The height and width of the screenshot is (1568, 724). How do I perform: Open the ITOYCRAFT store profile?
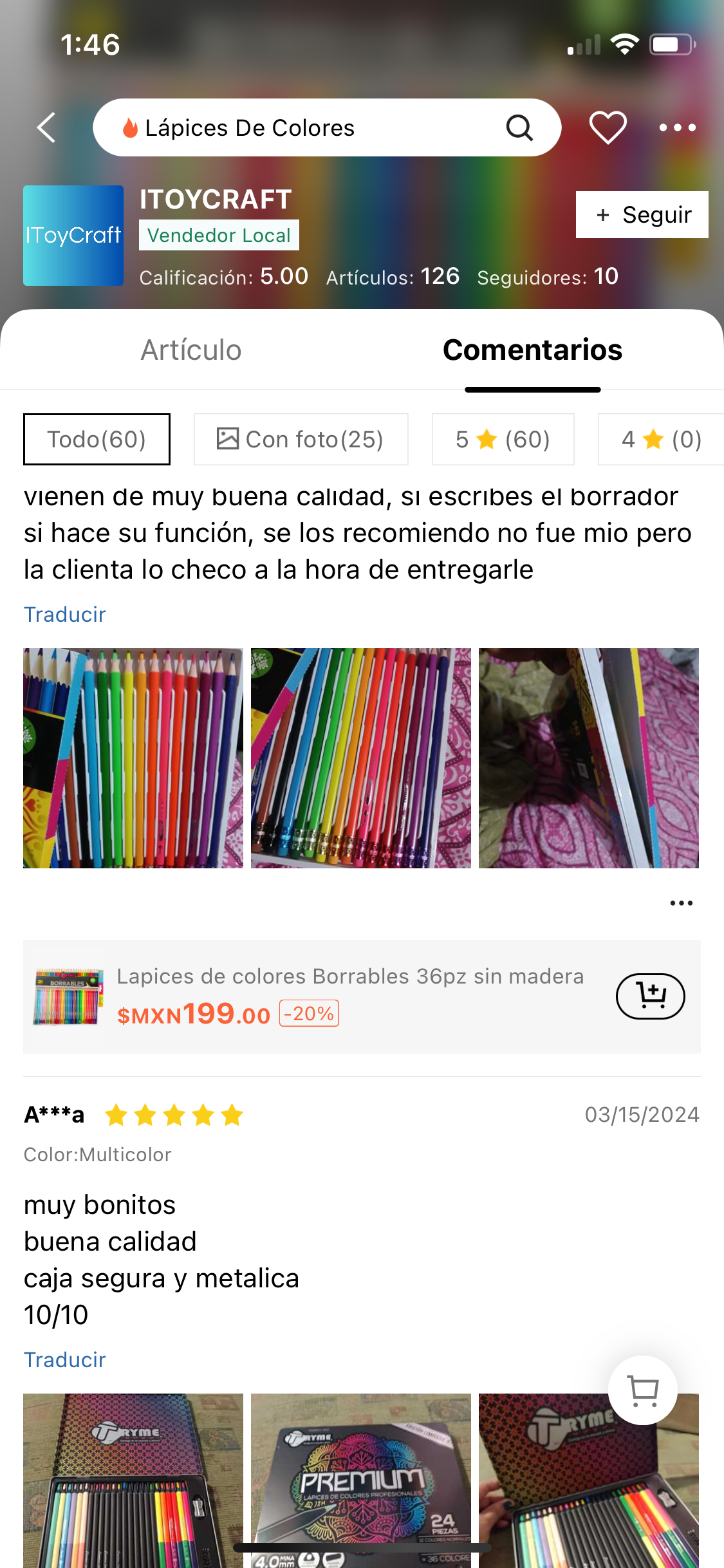coord(73,236)
